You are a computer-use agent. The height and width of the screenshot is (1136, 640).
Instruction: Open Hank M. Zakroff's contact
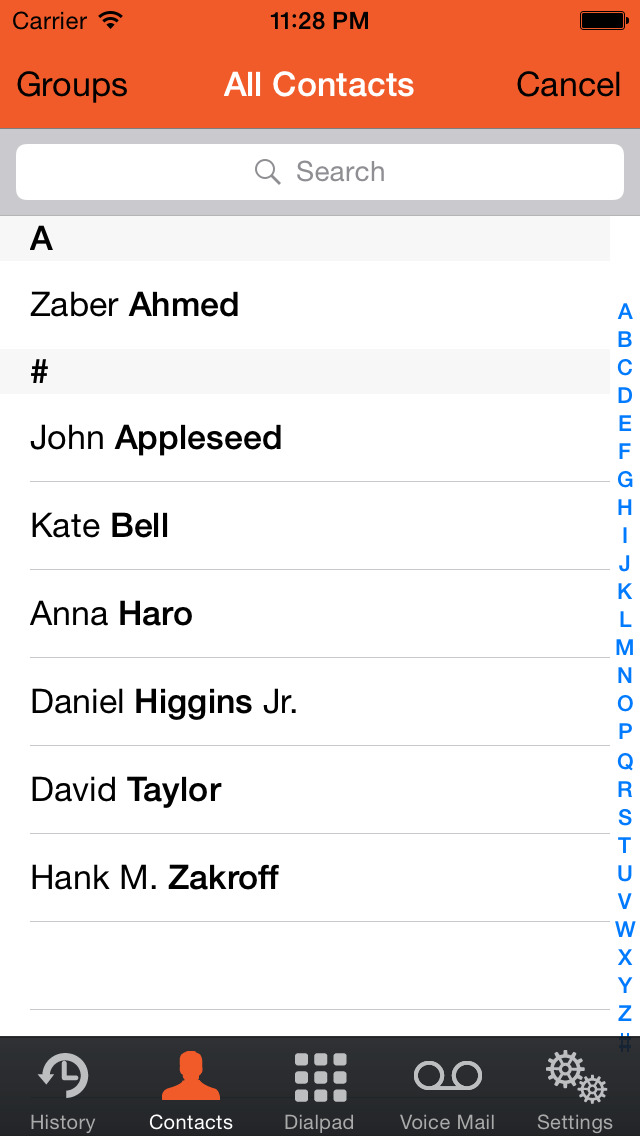click(x=305, y=878)
